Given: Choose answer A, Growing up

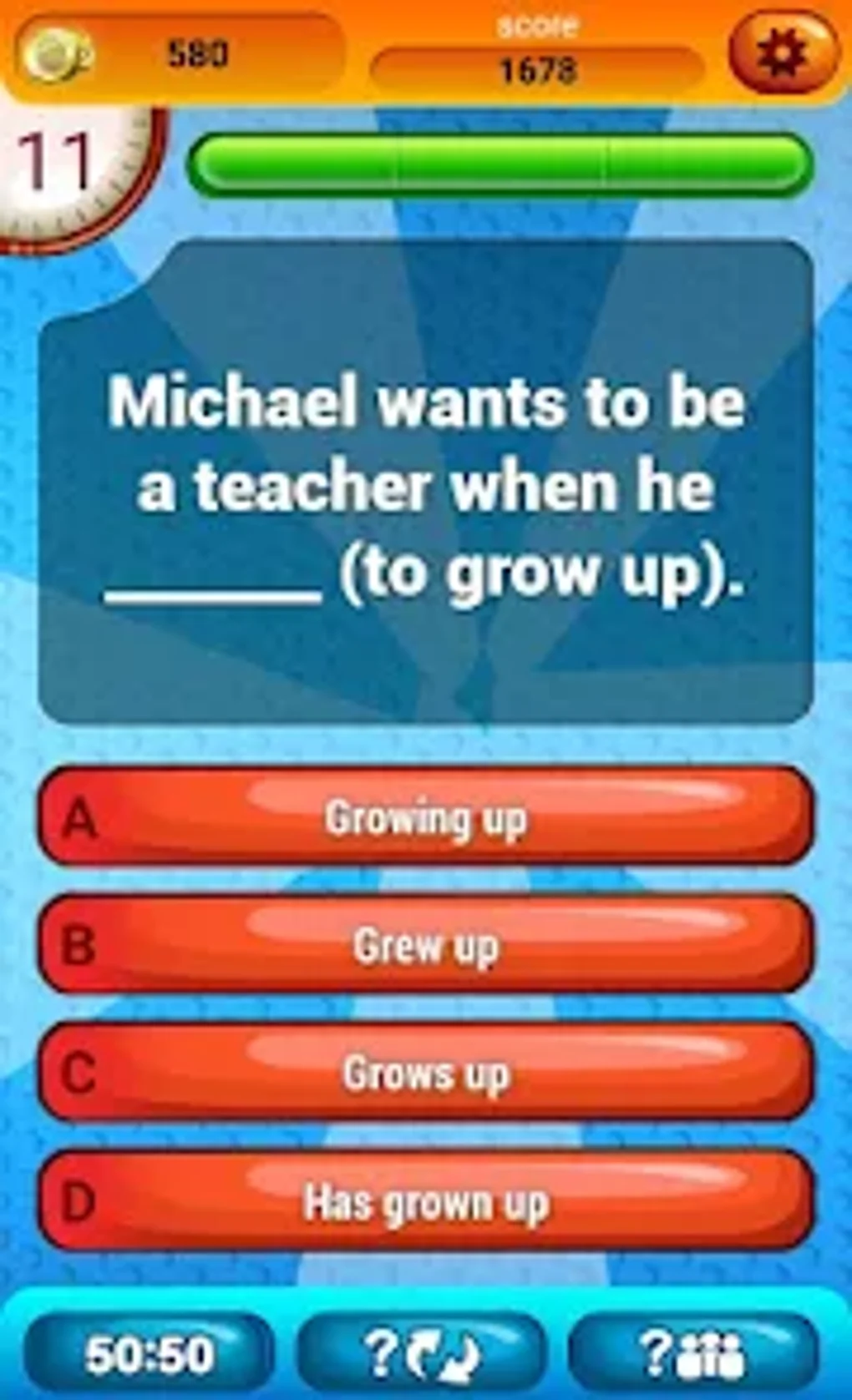Looking at the screenshot, I should click(426, 817).
